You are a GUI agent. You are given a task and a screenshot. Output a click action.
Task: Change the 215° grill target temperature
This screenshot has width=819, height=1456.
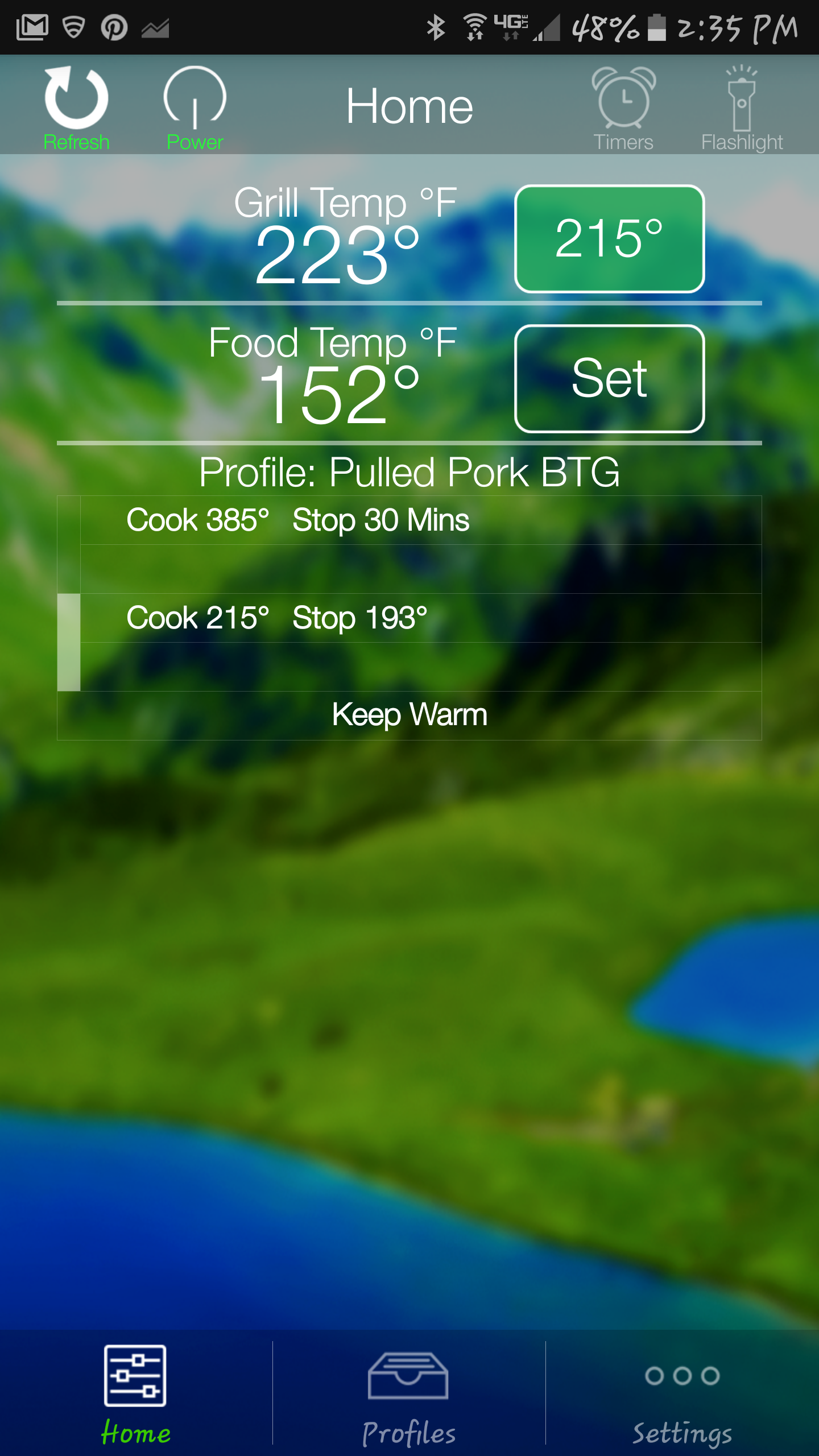point(609,239)
